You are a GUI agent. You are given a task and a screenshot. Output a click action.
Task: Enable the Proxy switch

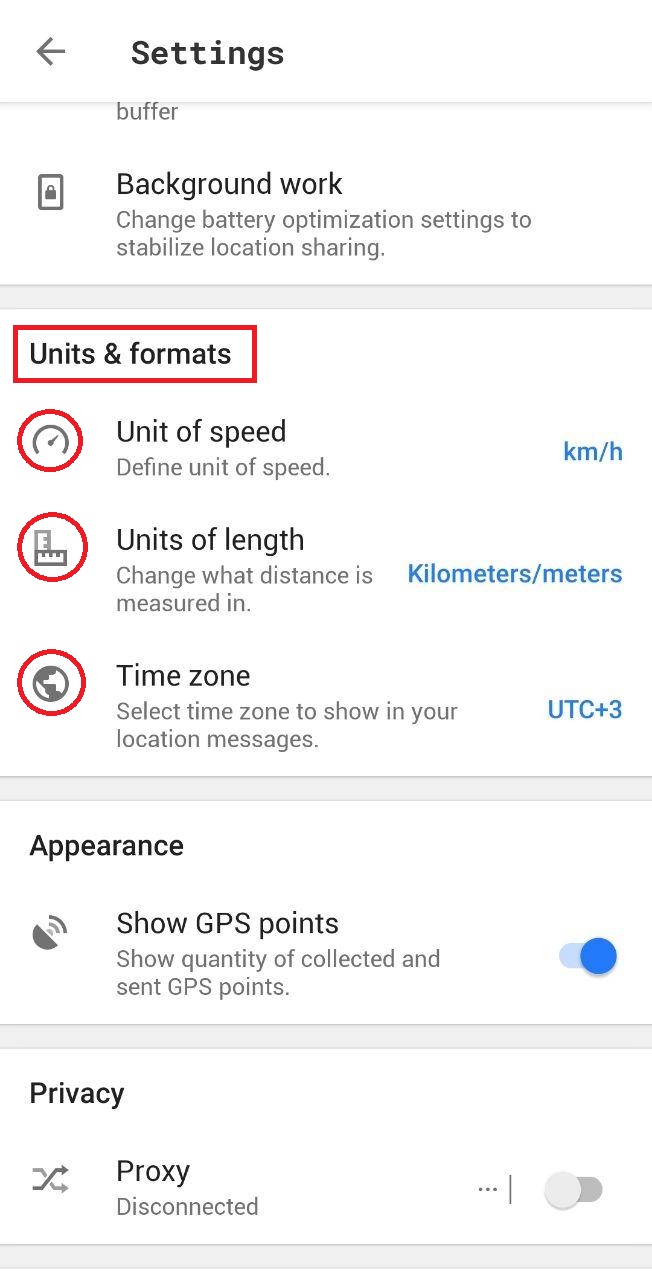(x=573, y=1190)
